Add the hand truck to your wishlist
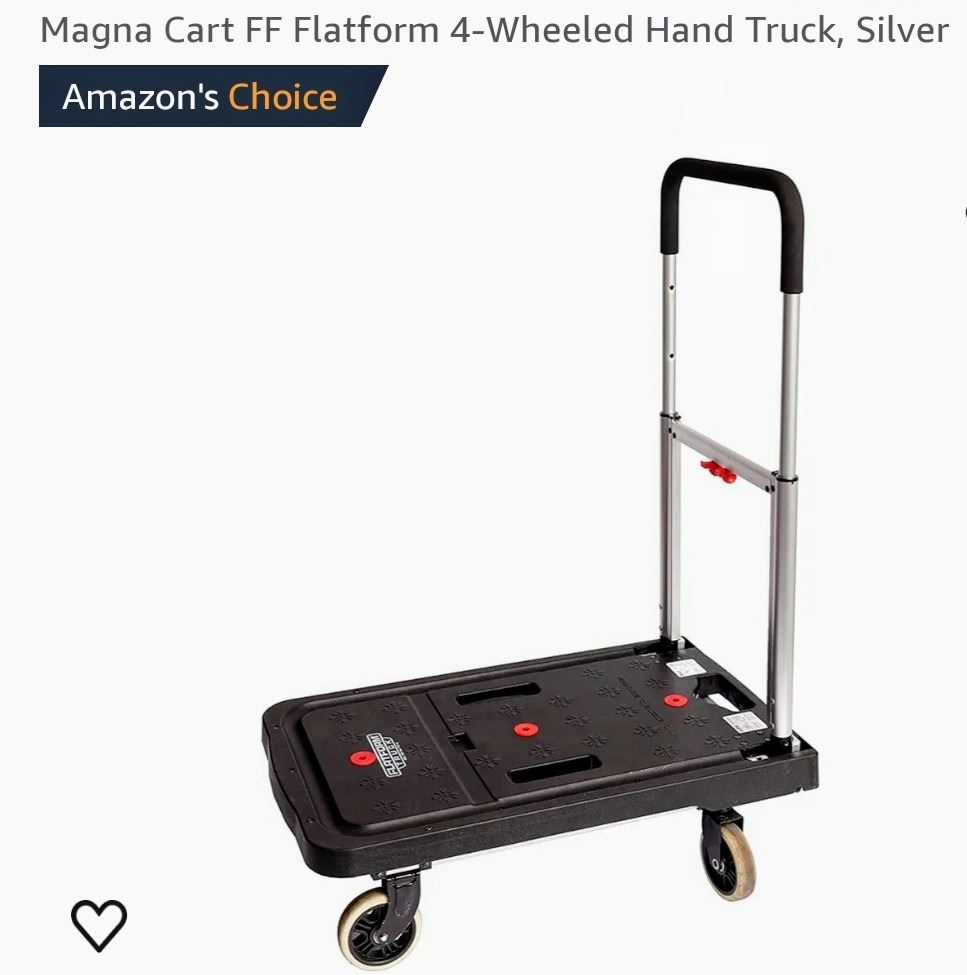Viewport: 967px width, 975px height. 99,925
